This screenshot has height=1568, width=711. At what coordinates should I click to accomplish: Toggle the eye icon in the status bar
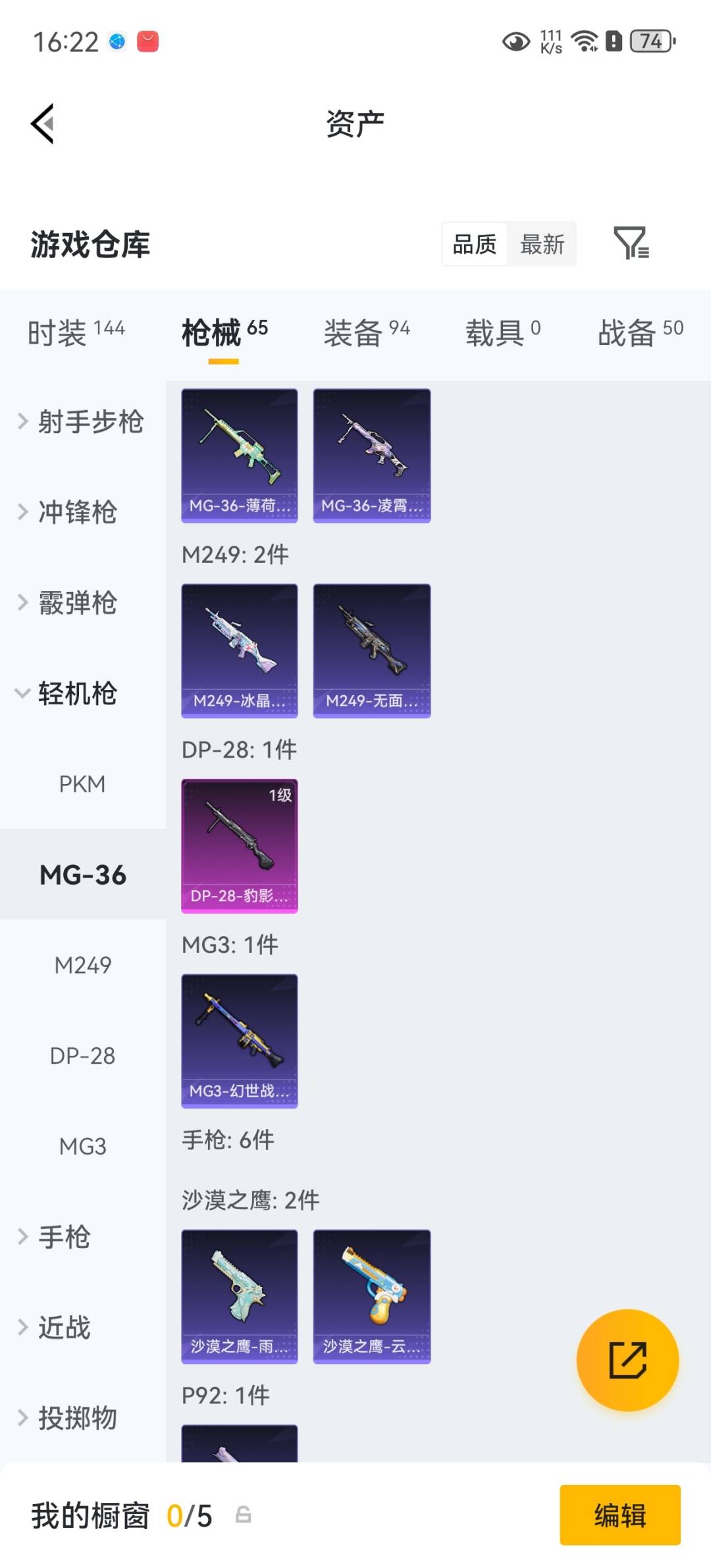(x=517, y=41)
